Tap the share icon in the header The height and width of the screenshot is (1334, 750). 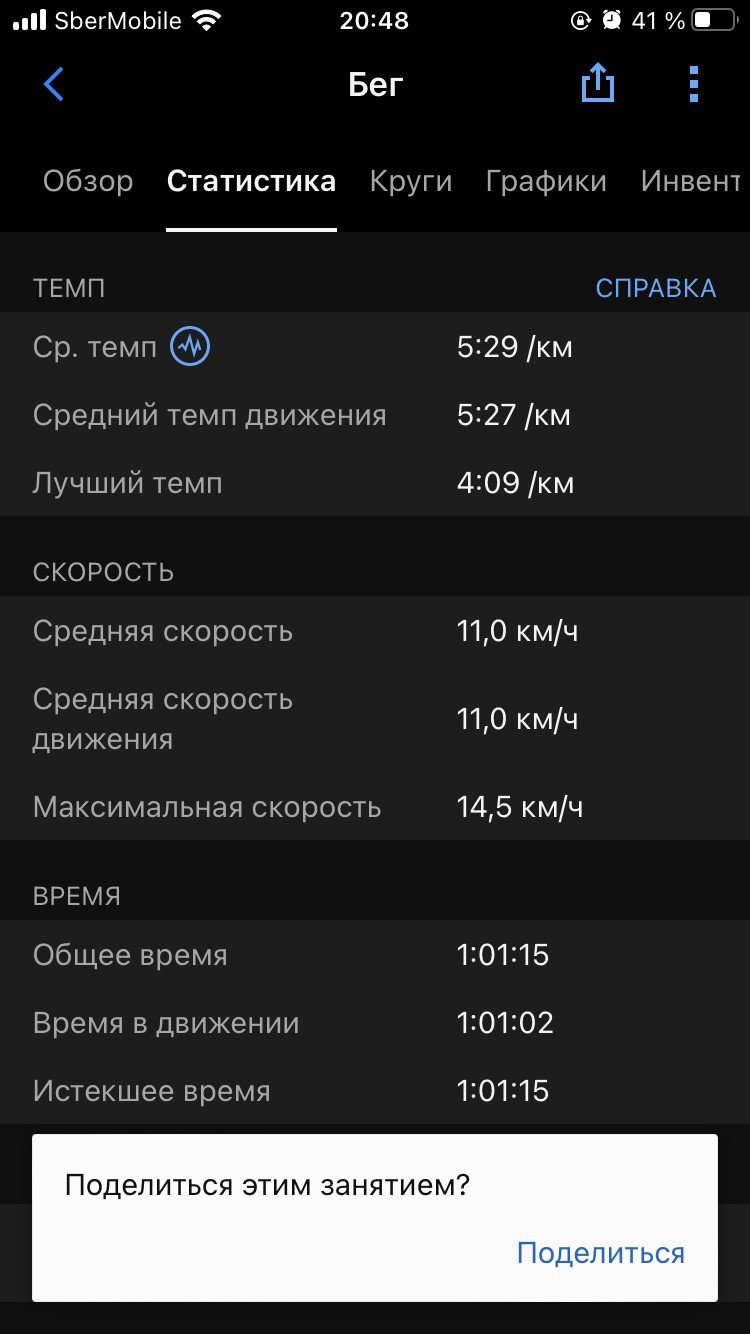click(597, 83)
